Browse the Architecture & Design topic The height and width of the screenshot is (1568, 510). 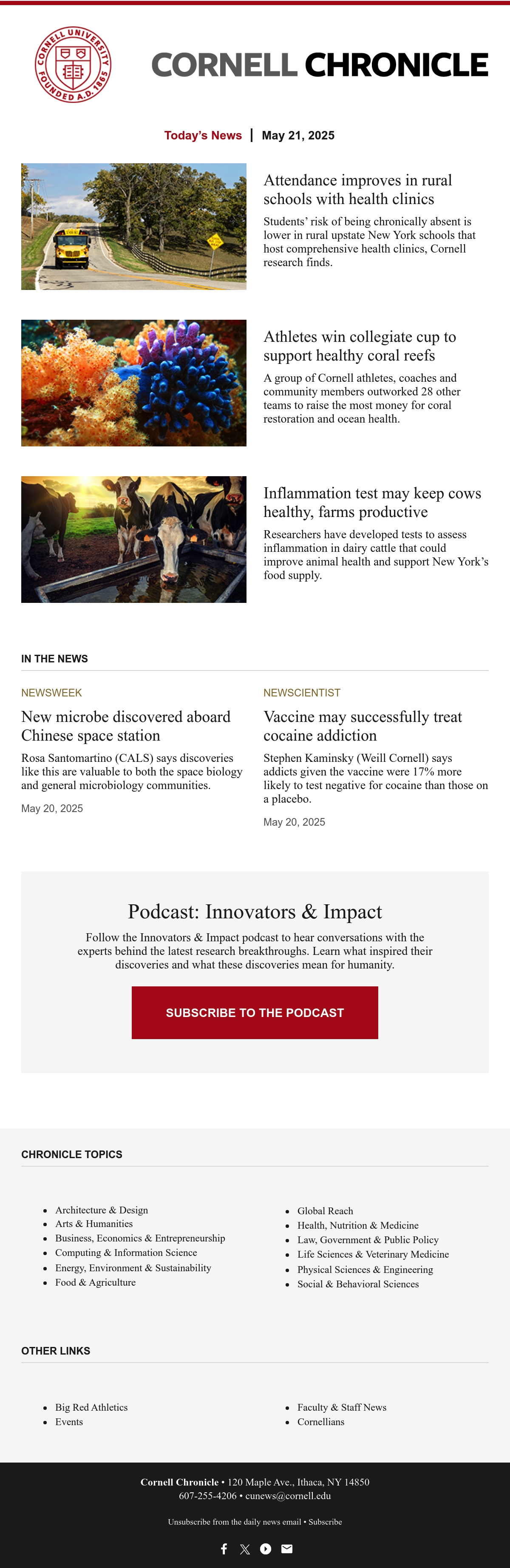pos(102,1210)
